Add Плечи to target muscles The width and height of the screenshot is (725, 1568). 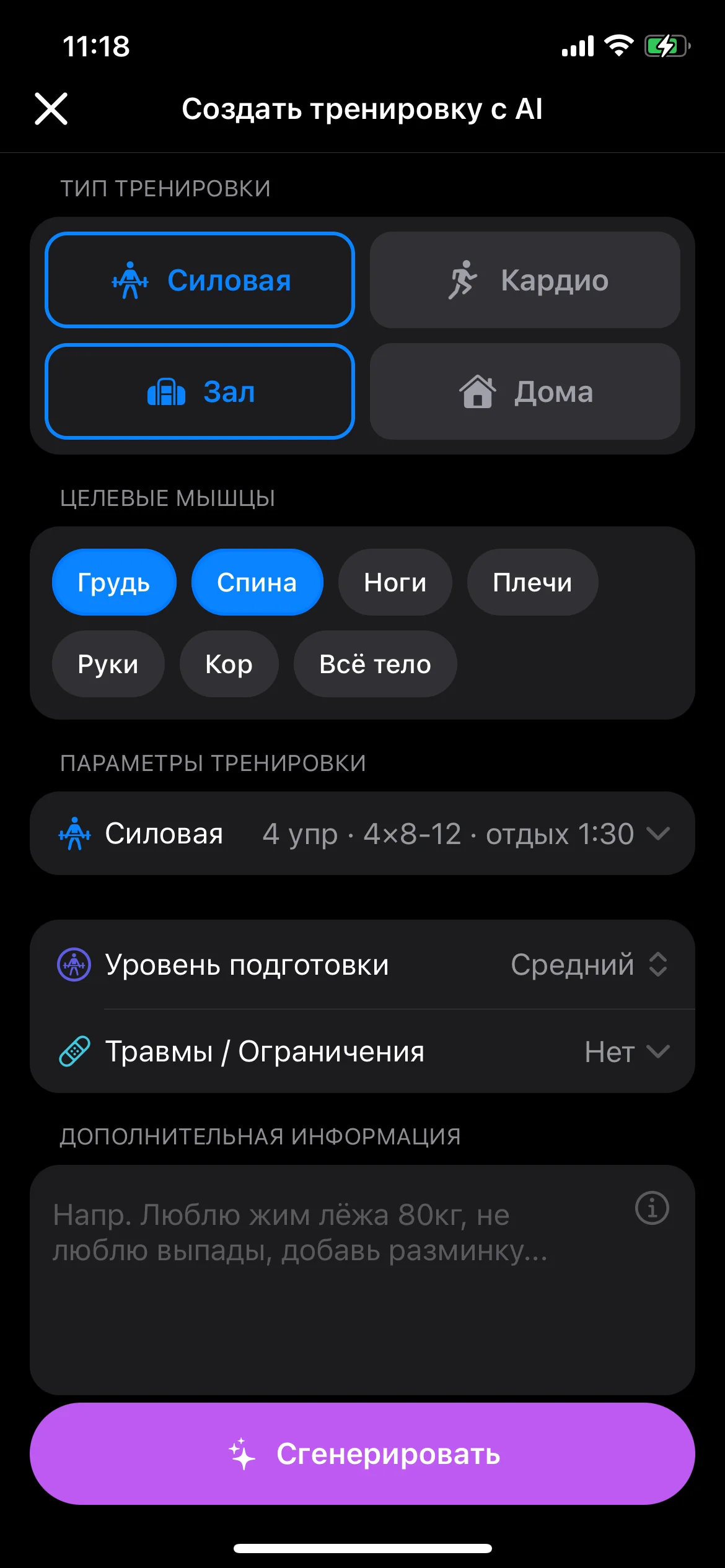coord(532,582)
